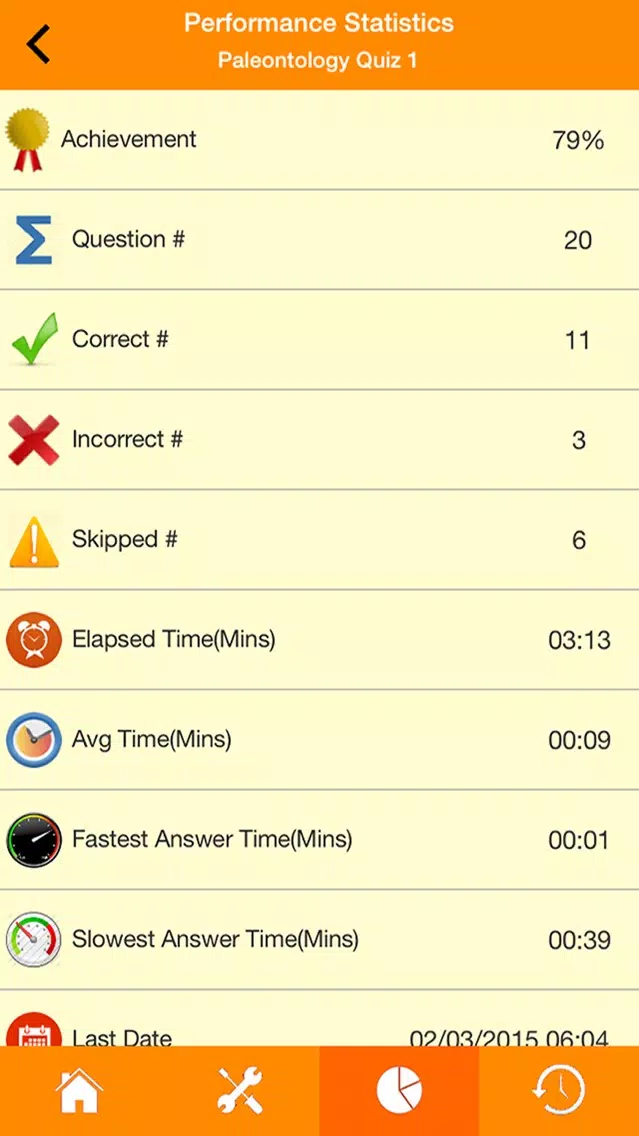Viewport: 639px width, 1136px height.
Task: Go back using the header arrow
Action: [38, 43]
